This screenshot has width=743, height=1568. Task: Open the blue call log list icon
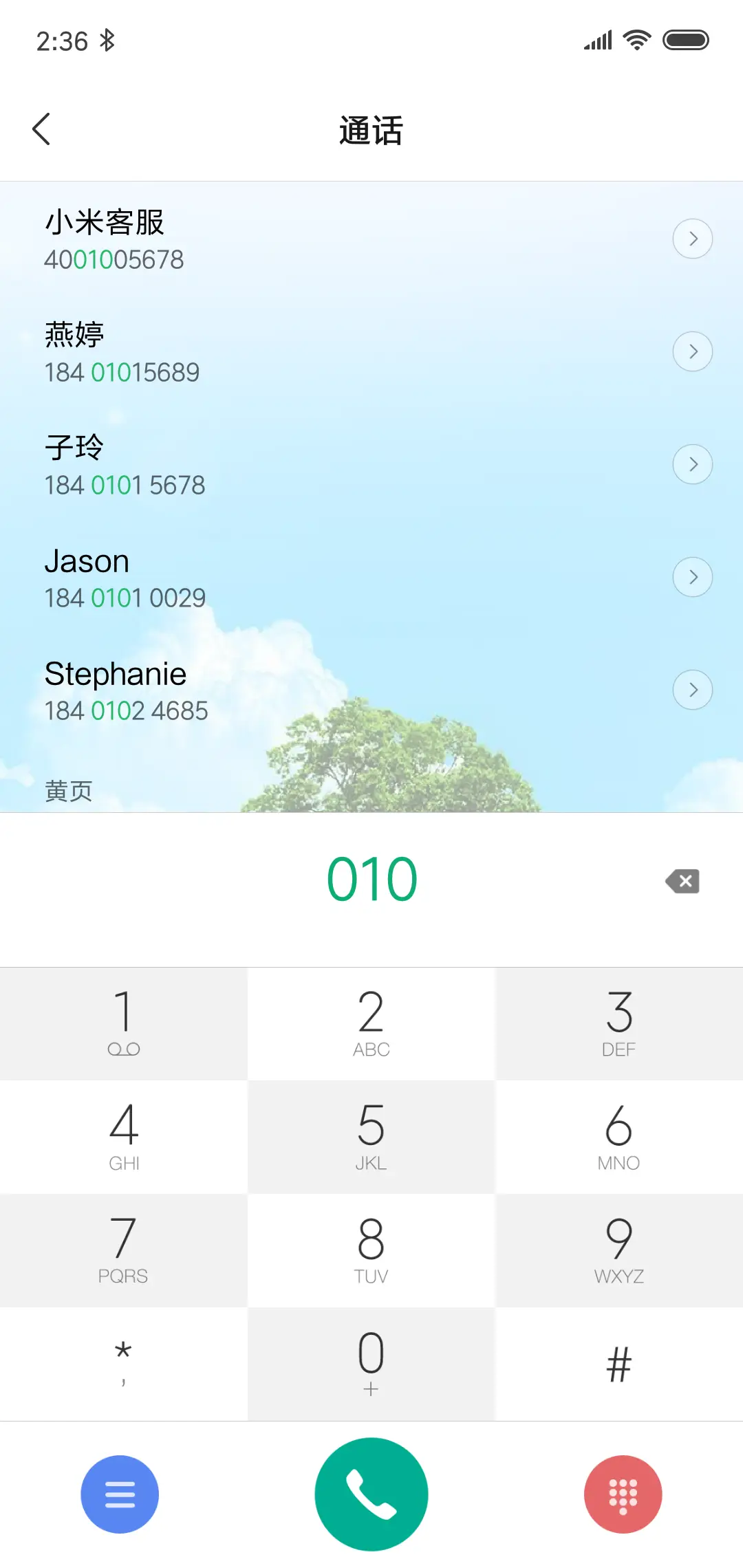(x=120, y=1494)
